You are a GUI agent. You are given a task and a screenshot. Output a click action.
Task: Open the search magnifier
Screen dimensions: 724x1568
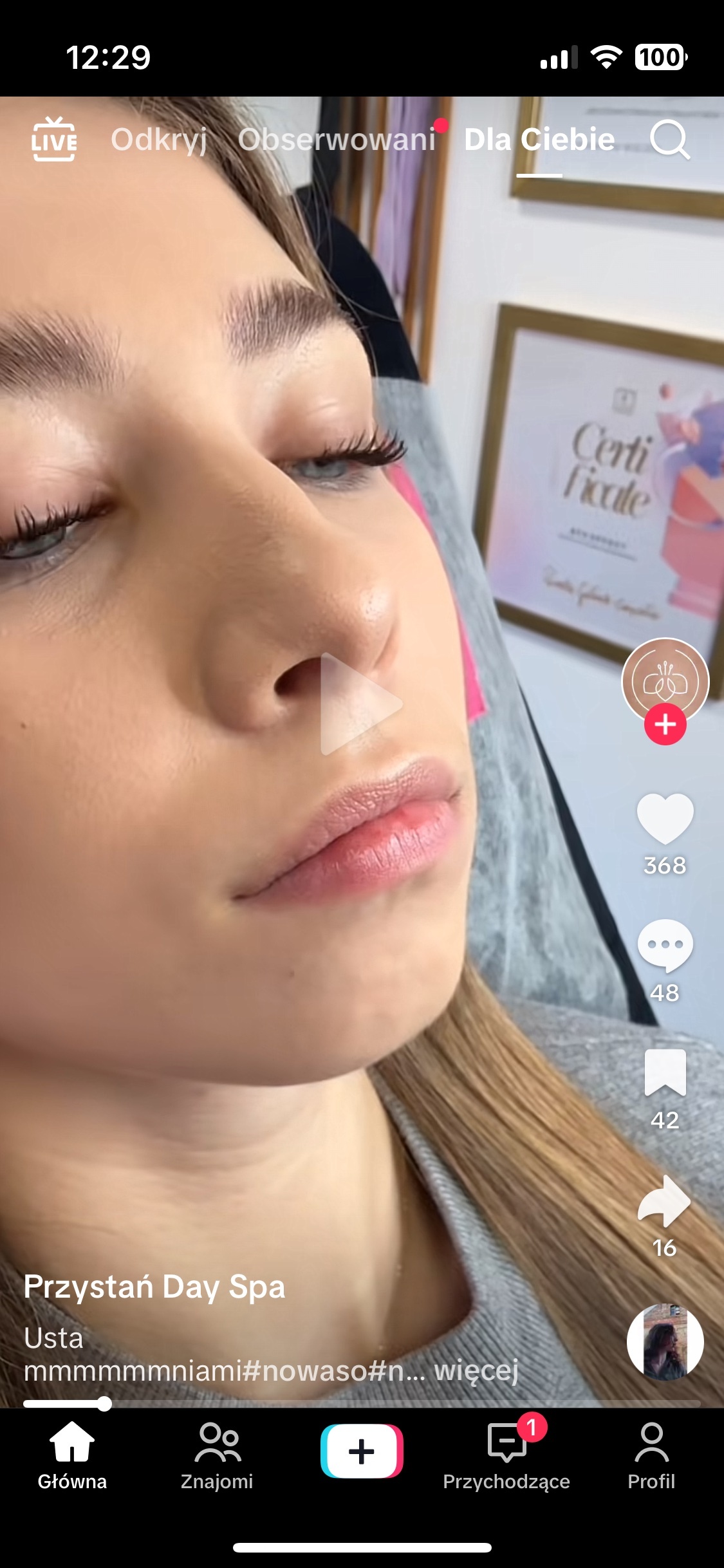[x=669, y=139]
